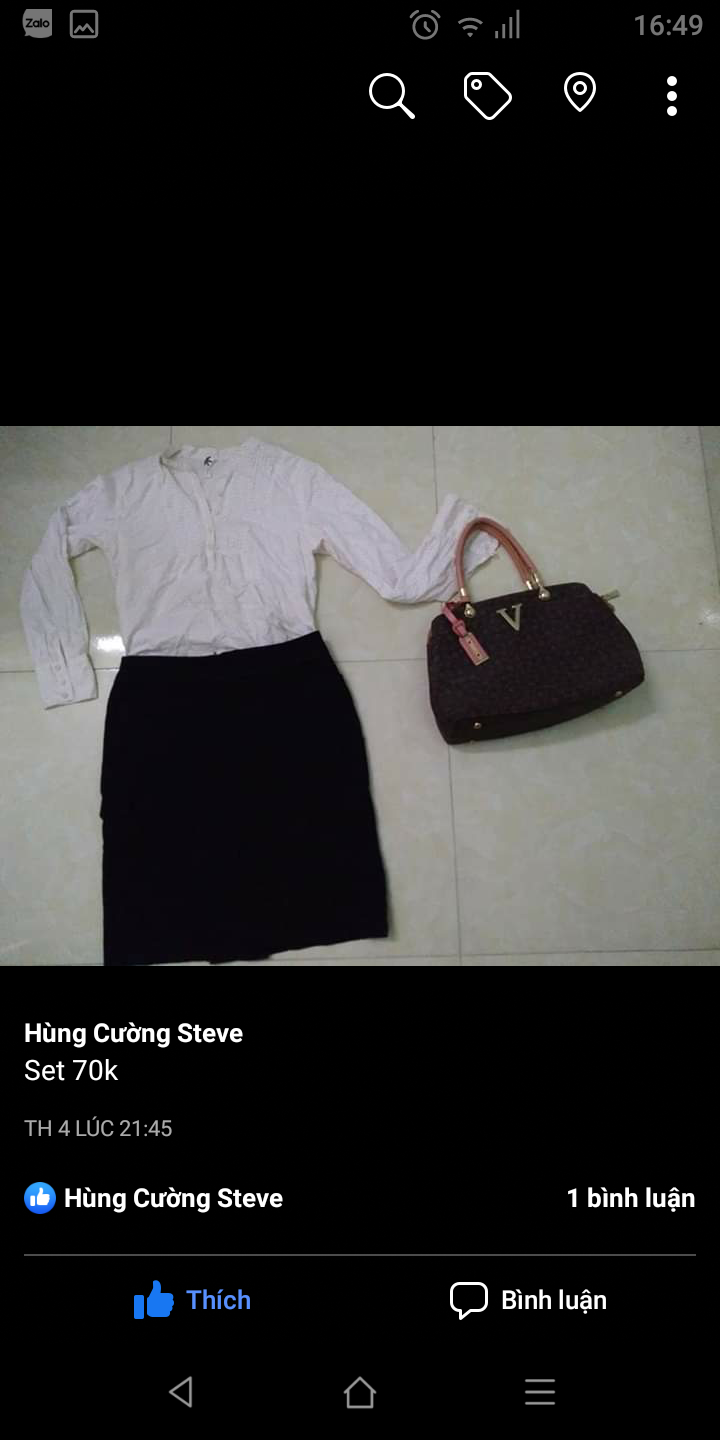The image size is (720, 1440).
Task: Go back with system back button
Action: click(x=180, y=1392)
